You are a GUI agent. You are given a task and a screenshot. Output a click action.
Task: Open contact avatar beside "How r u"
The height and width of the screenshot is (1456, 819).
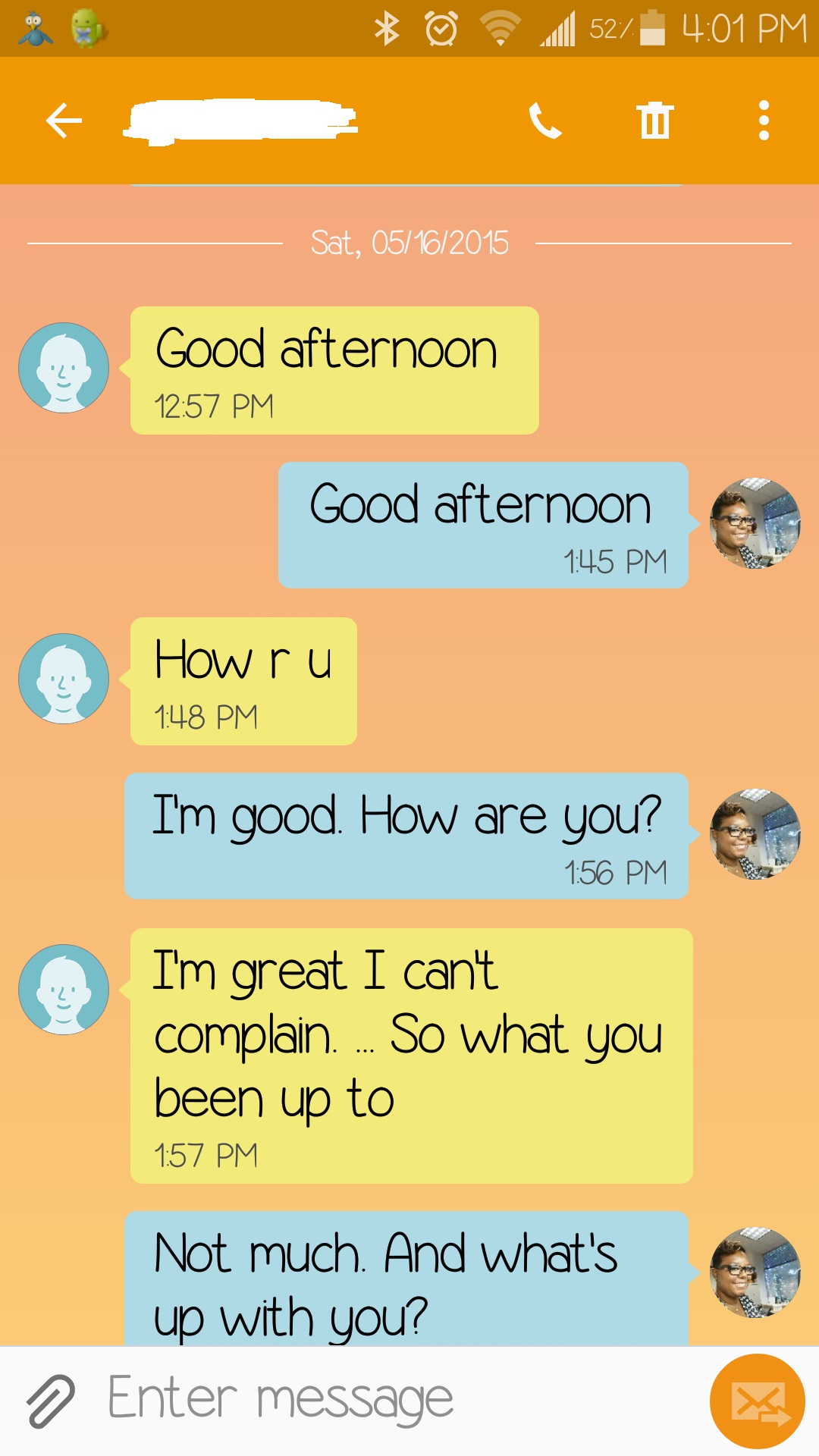(64, 679)
